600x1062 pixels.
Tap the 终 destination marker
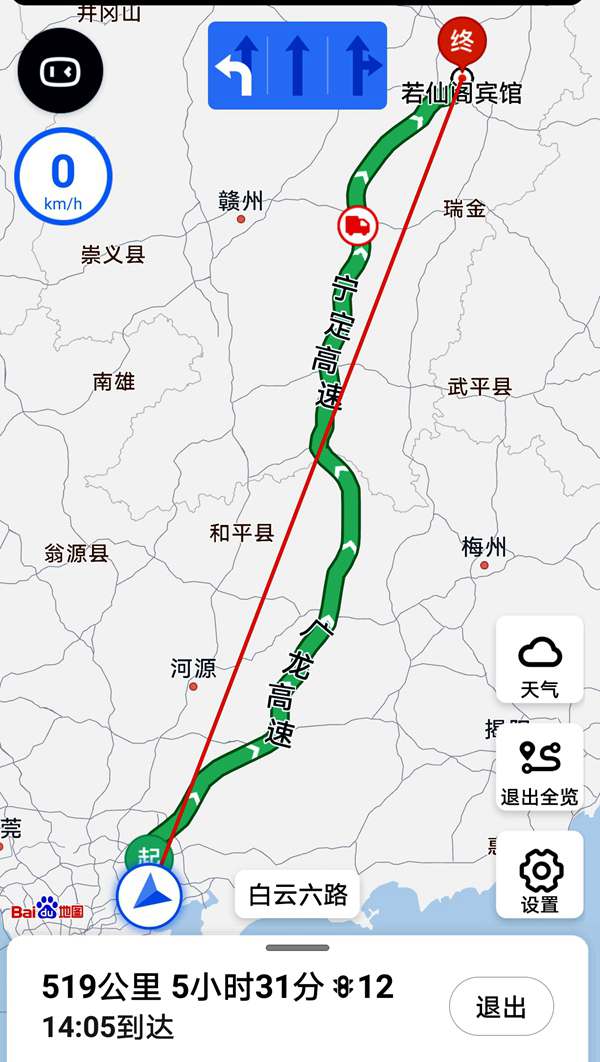[462, 43]
